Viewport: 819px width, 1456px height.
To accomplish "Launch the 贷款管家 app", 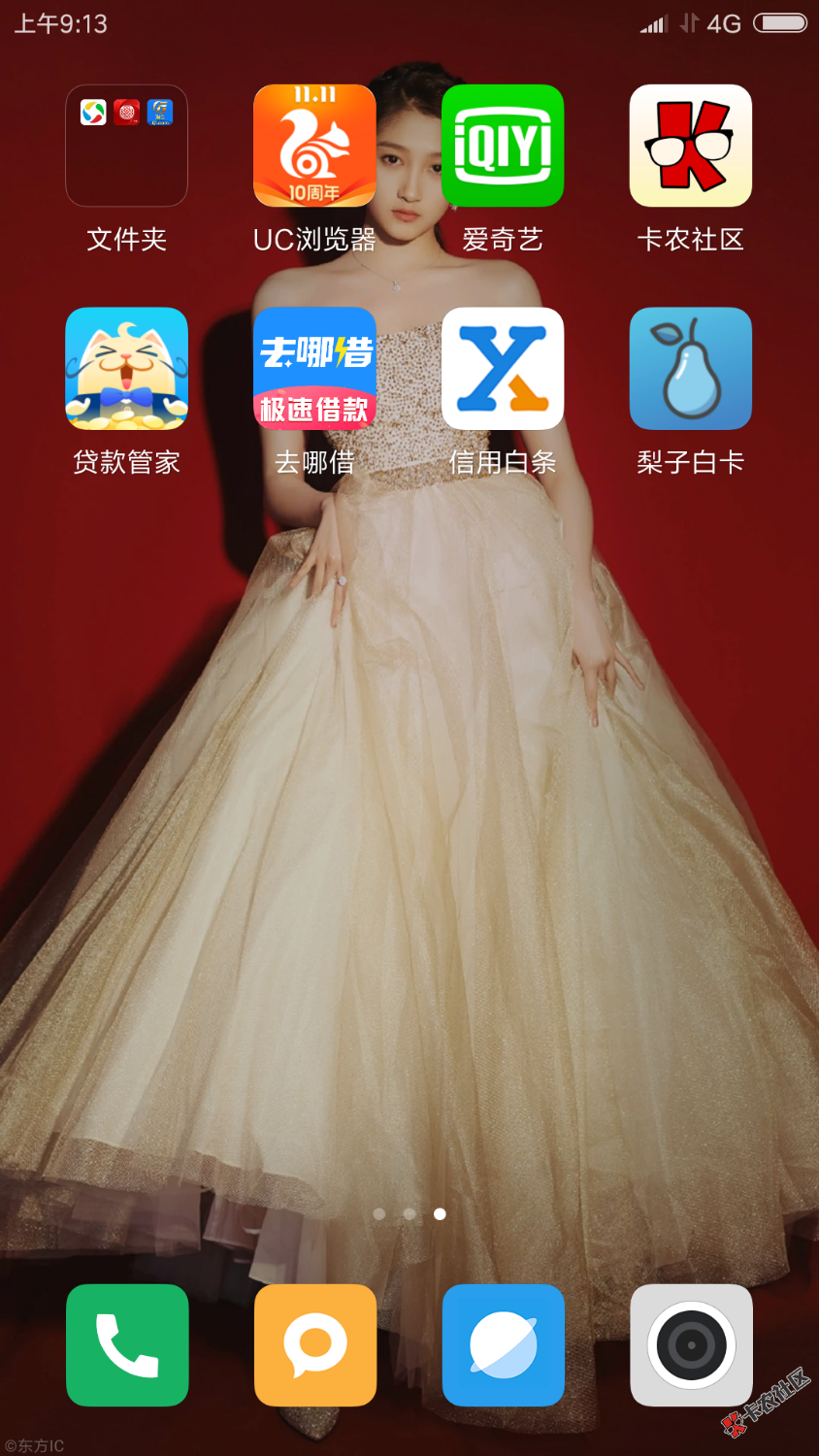I will click(x=126, y=369).
